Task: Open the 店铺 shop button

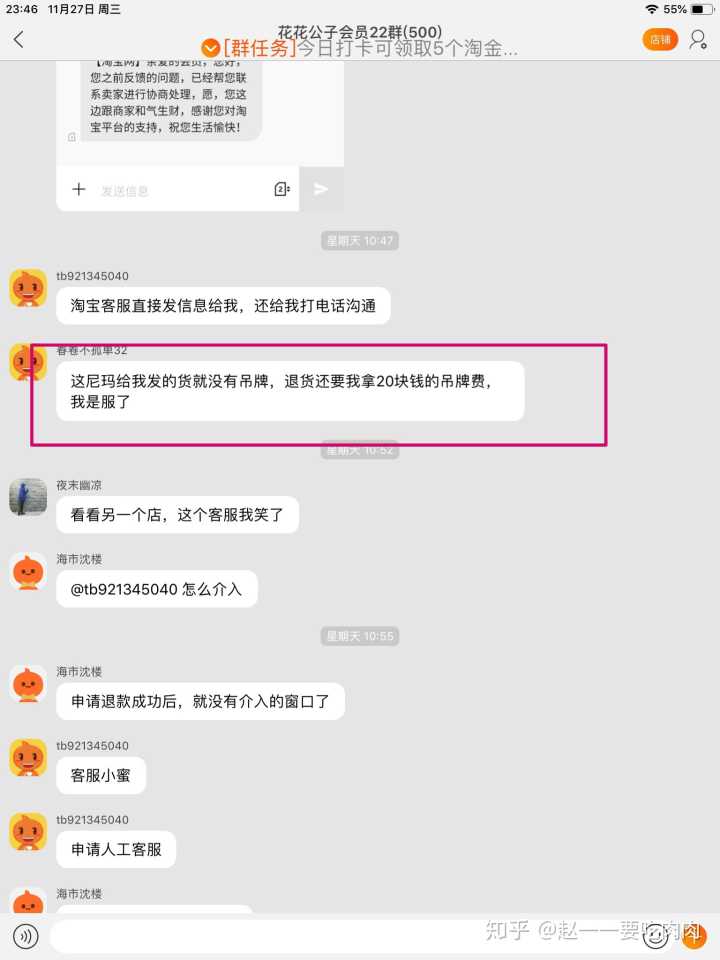Action: (x=659, y=40)
